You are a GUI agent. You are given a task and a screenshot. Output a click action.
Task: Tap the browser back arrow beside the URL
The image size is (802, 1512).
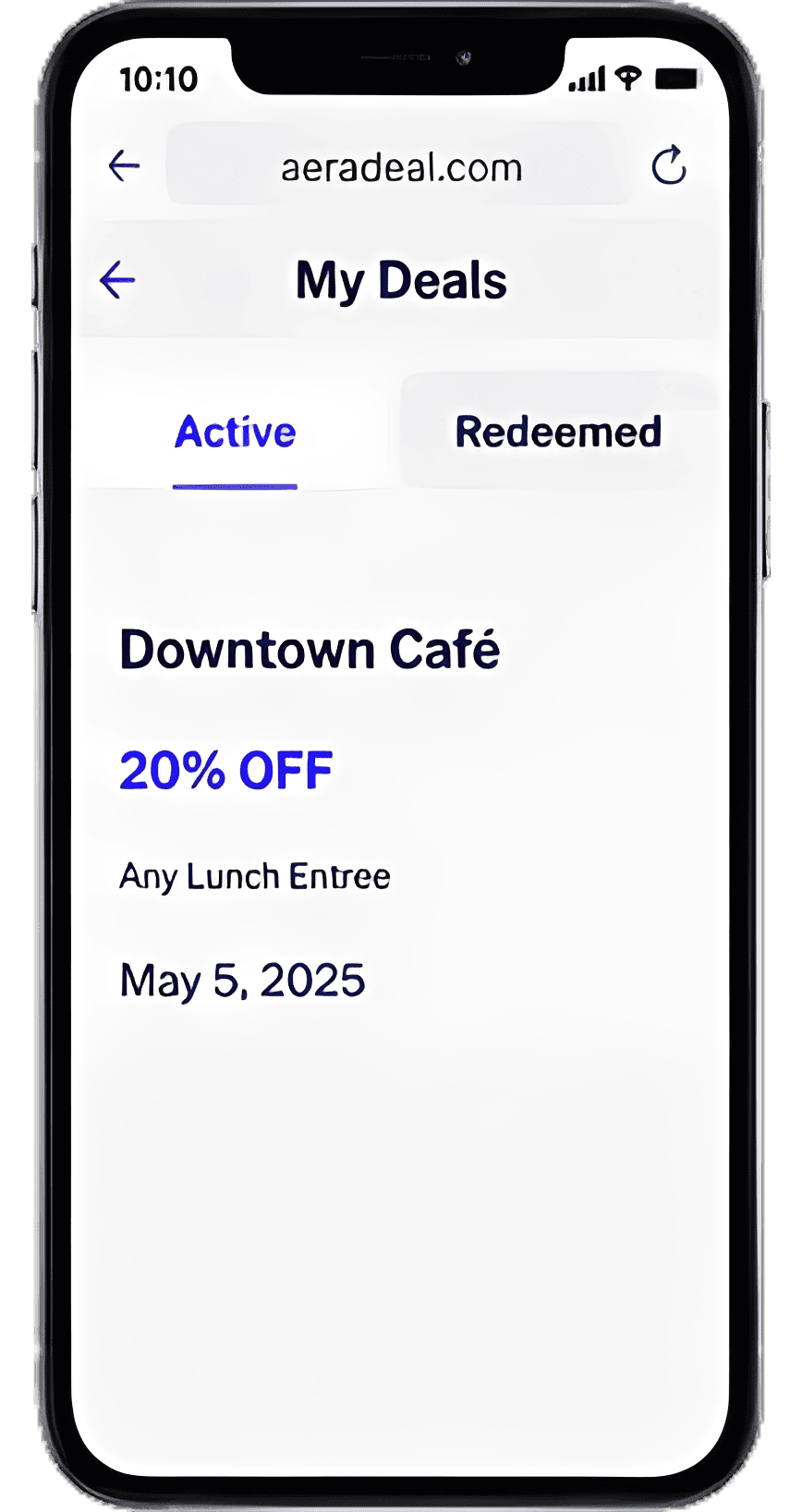(x=124, y=166)
